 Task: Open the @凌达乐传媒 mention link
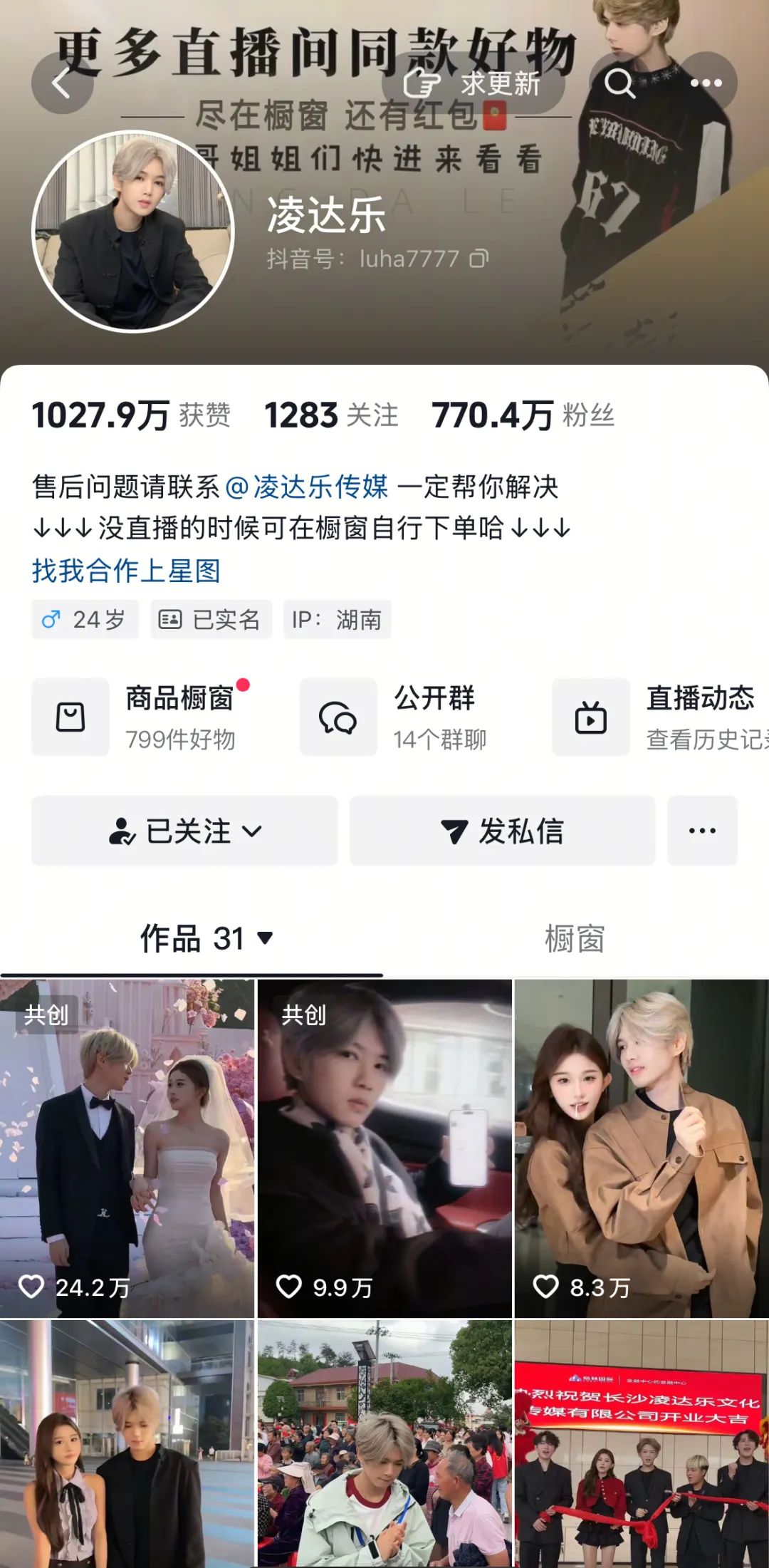(307, 487)
